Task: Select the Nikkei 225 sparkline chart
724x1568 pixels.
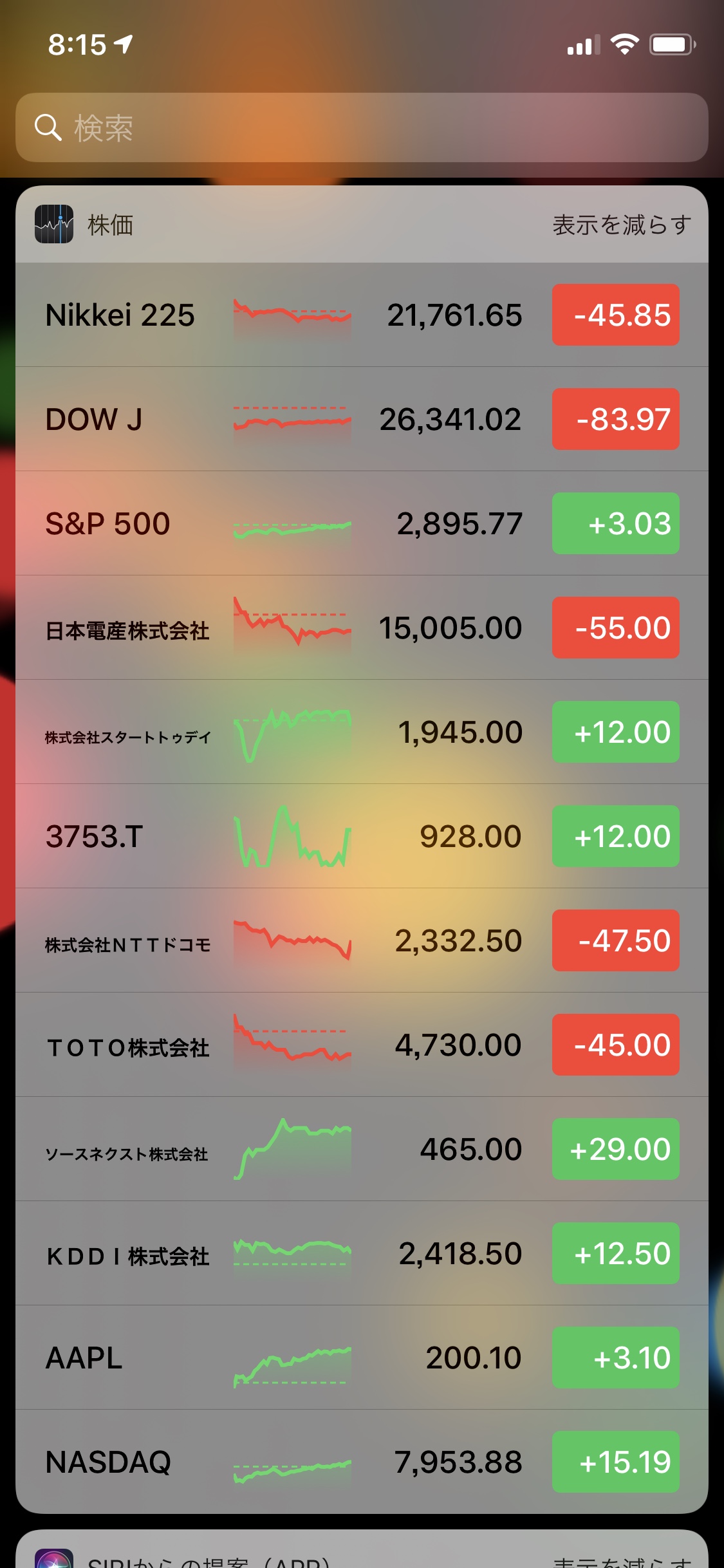Action: click(293, 315)
